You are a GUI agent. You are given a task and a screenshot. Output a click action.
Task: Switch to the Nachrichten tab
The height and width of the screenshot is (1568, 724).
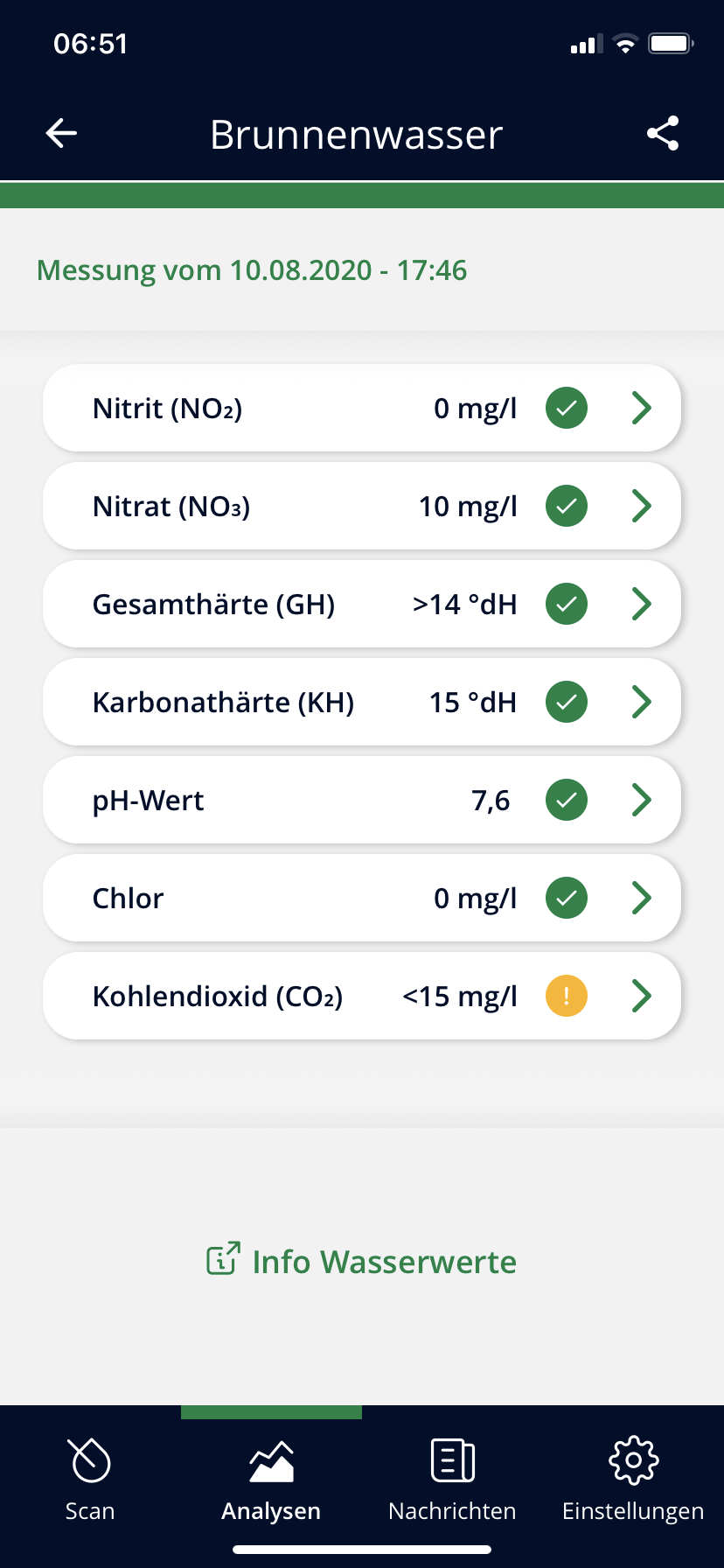452,1479
